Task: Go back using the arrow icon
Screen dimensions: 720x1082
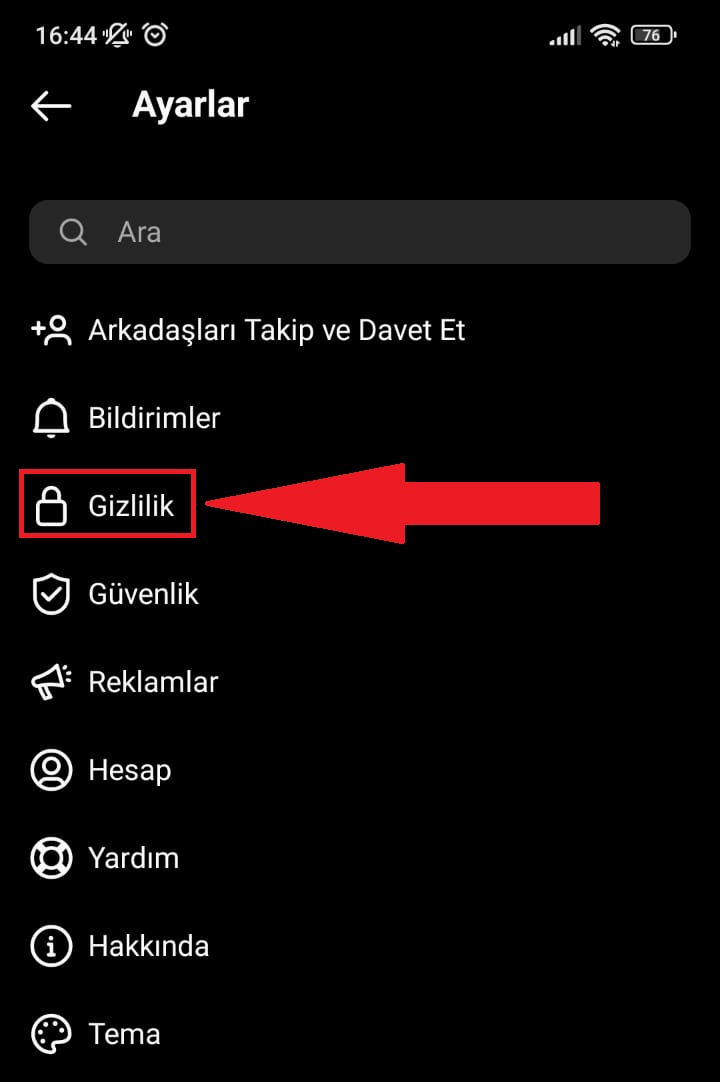Action: (51, 105)
